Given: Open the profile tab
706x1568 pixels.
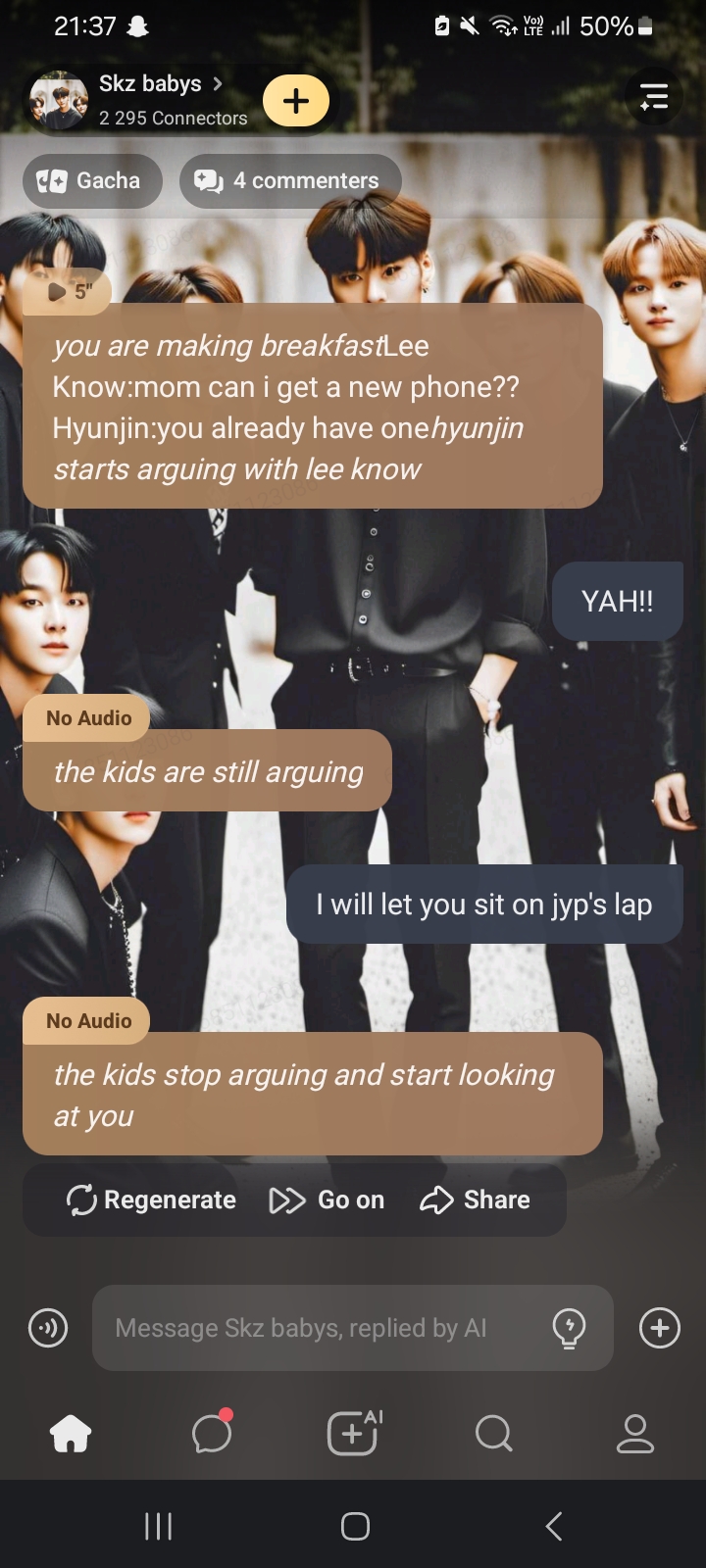Looking at the screenshot, I should pos(634,1434).
